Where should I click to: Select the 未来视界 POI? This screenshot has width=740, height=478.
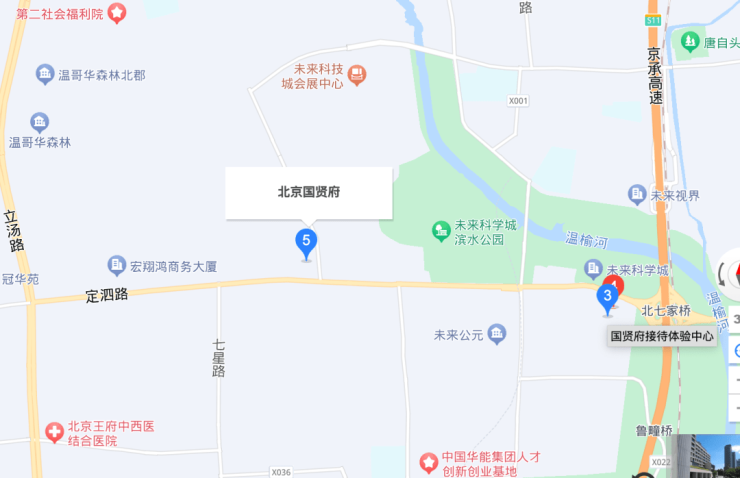click(x=637, y=194)
